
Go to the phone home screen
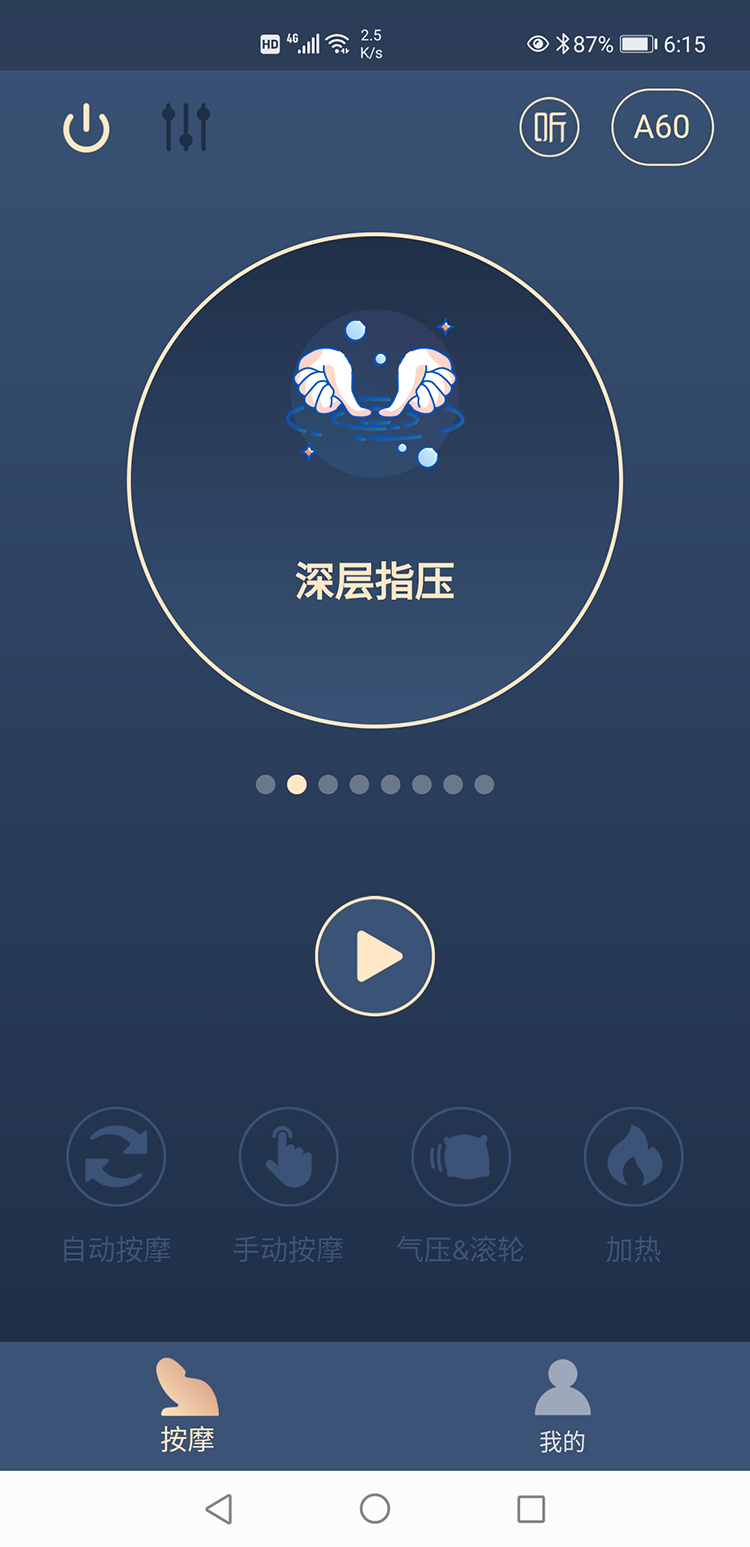click(x=375, y=1508)
